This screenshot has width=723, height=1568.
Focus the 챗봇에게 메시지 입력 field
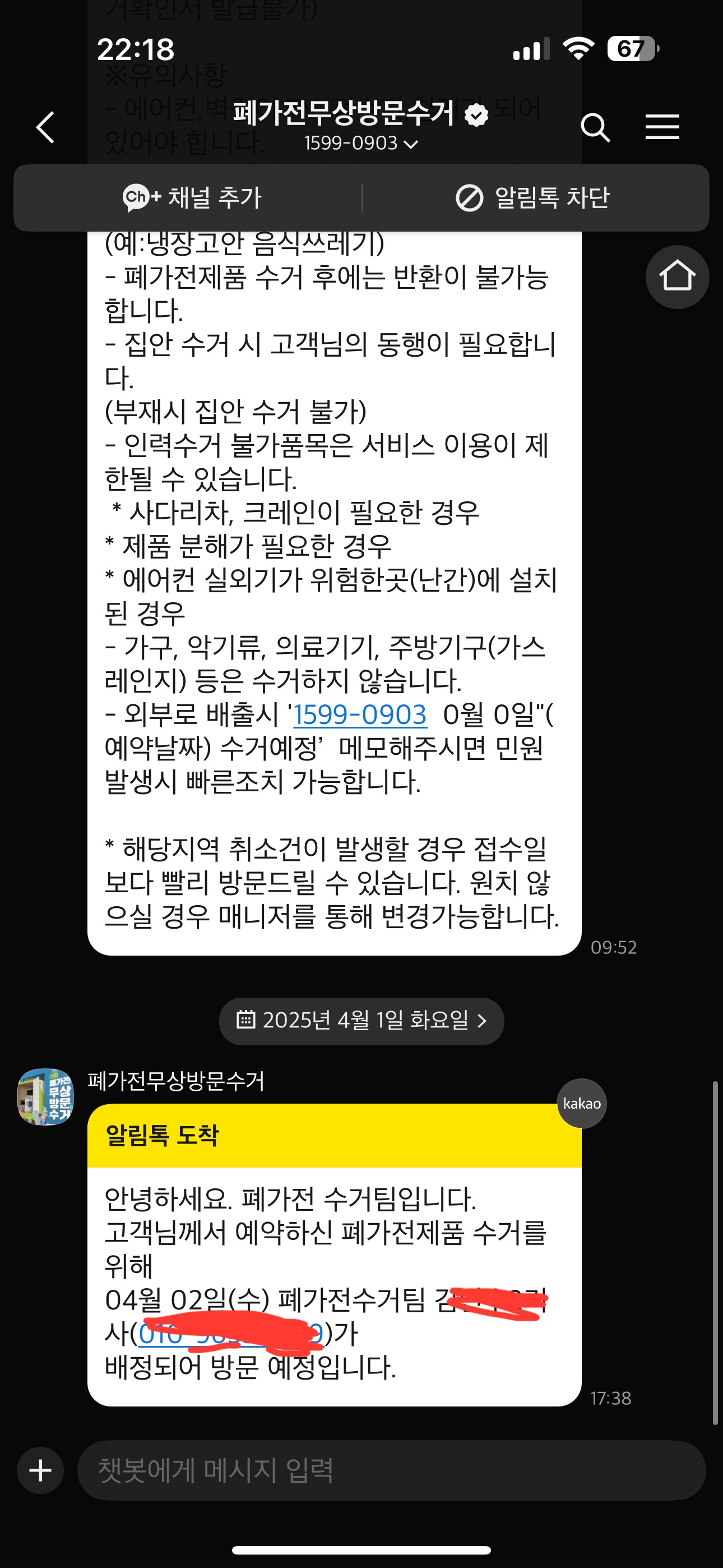[x=391, y=1470]
